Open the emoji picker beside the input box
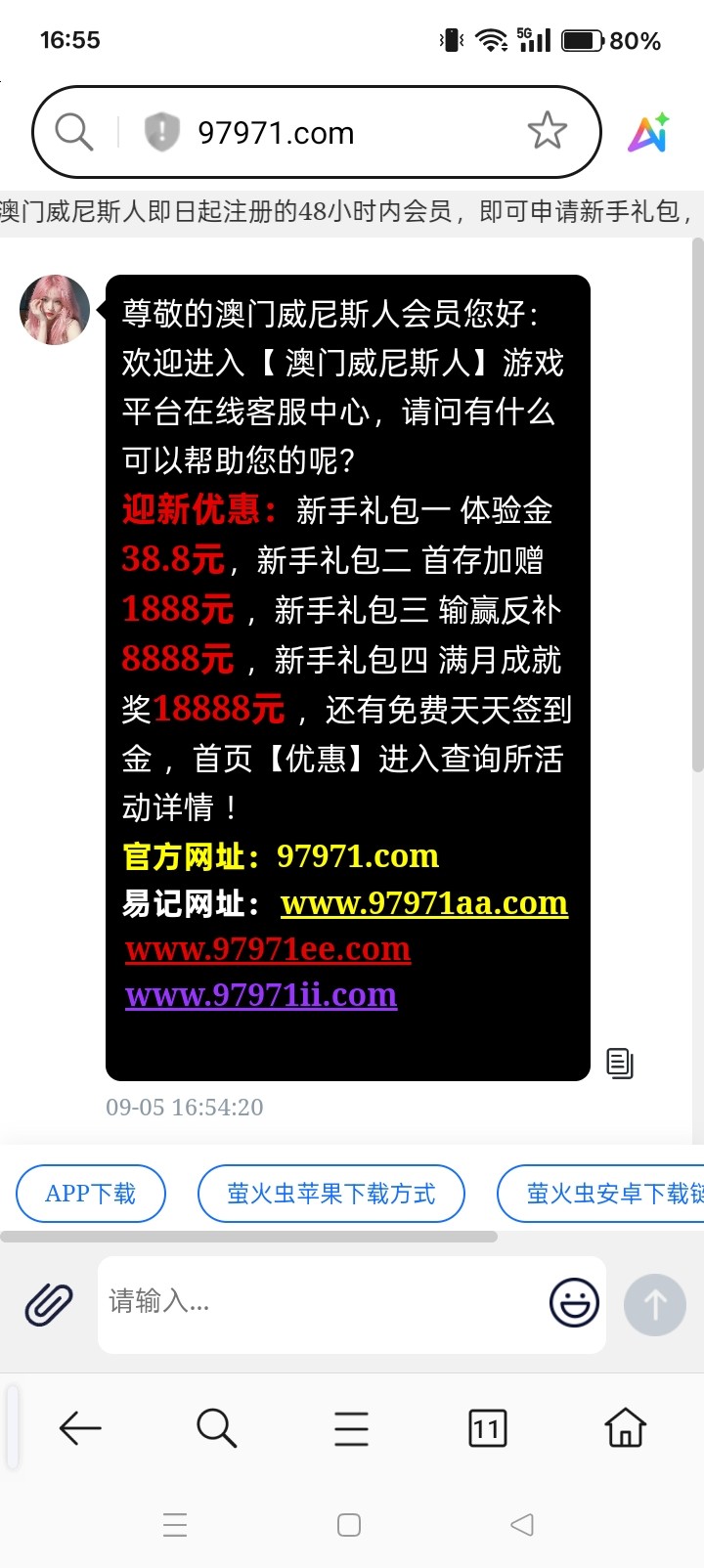This screenshot has height=1568, width=704. 573,1304
